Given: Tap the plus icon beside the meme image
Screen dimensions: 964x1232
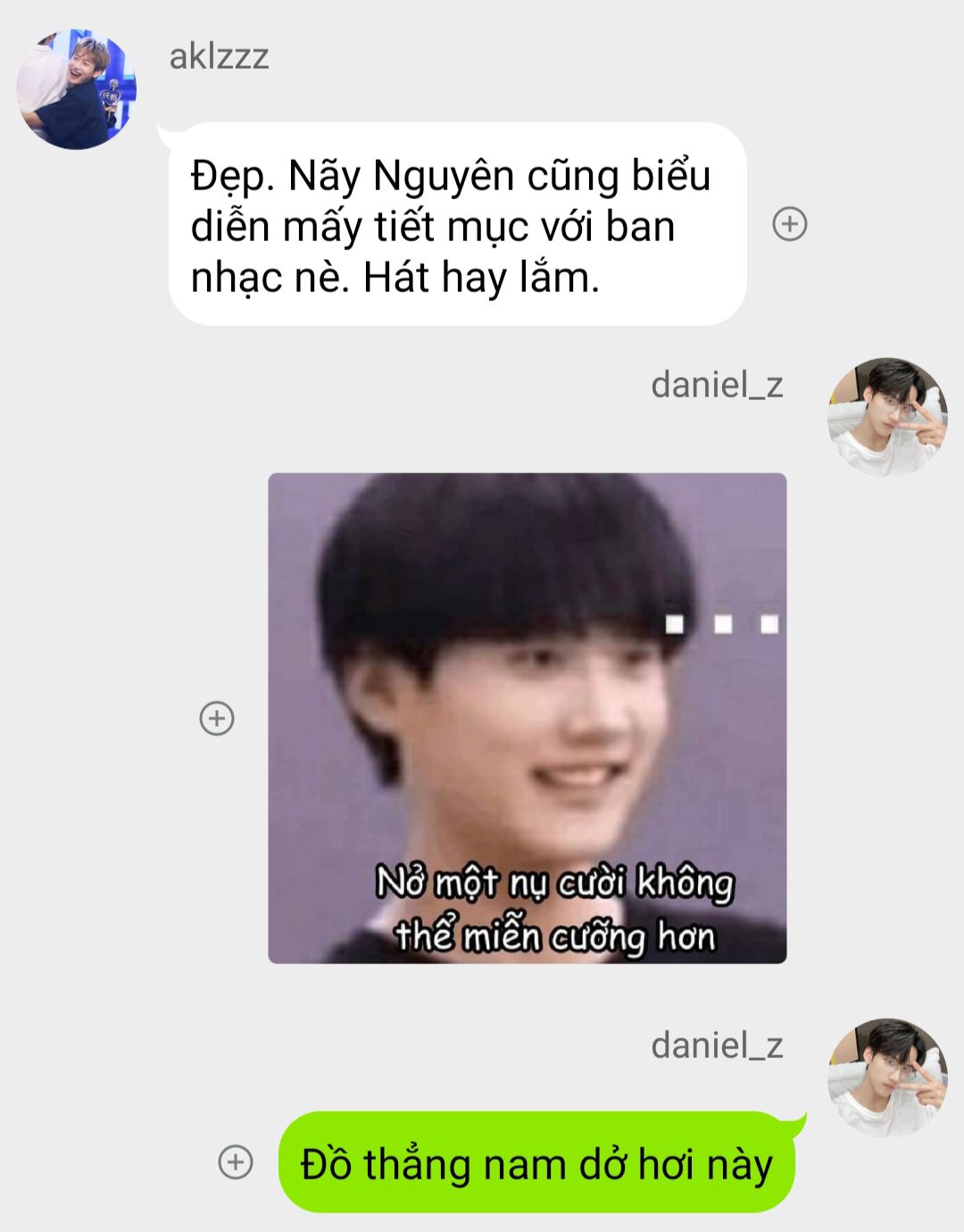Looking at the screenshot, I should (217, 718).
